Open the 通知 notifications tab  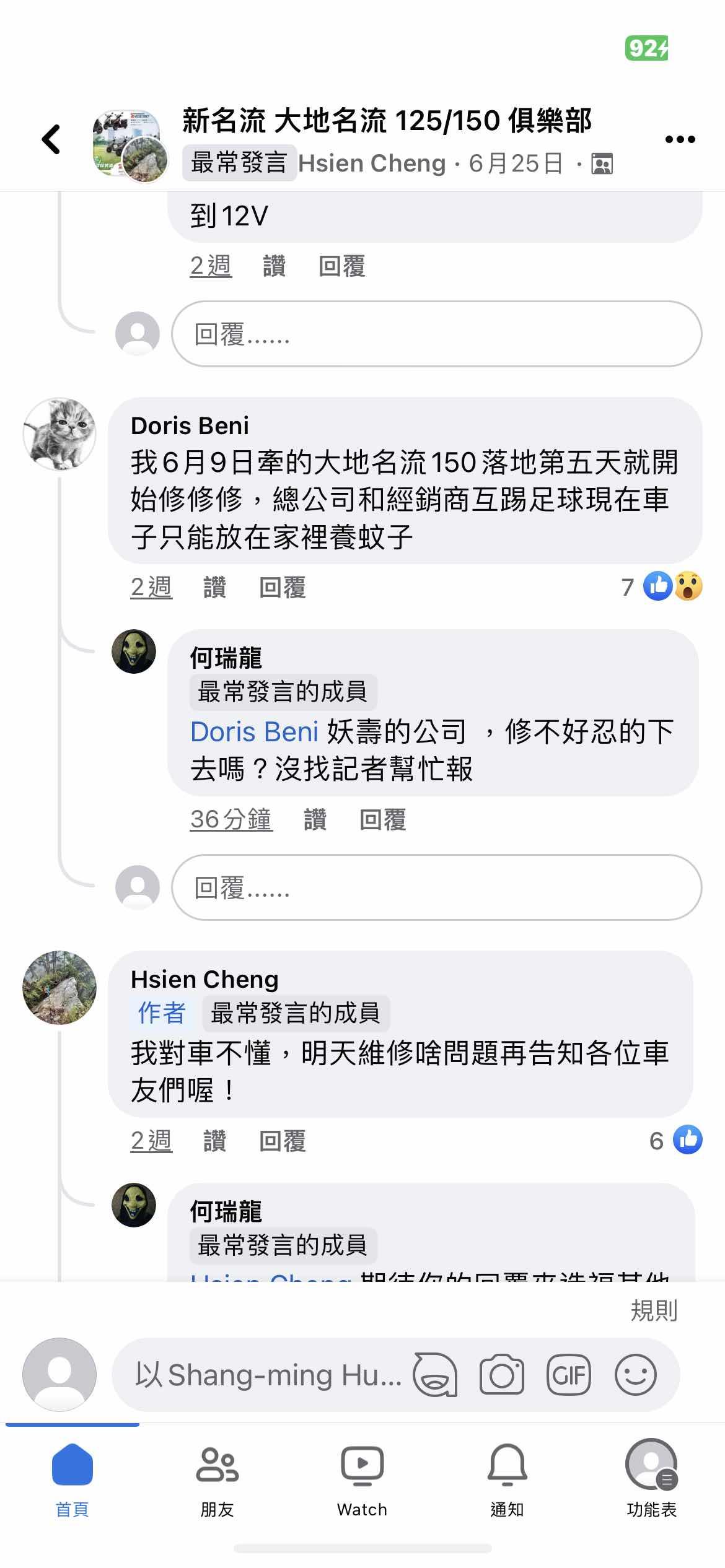[507, 1480]
